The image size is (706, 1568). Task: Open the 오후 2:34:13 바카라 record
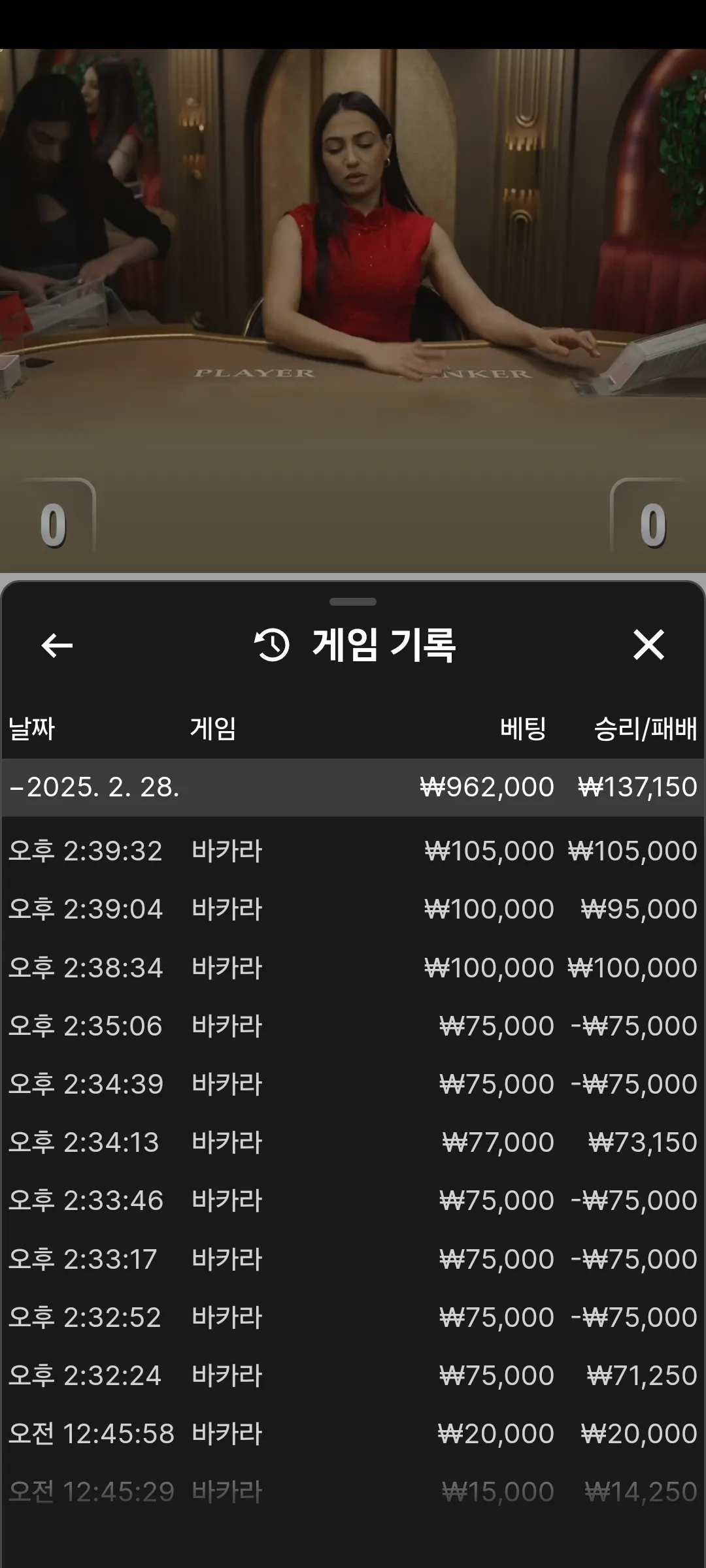pos(353,1142)
